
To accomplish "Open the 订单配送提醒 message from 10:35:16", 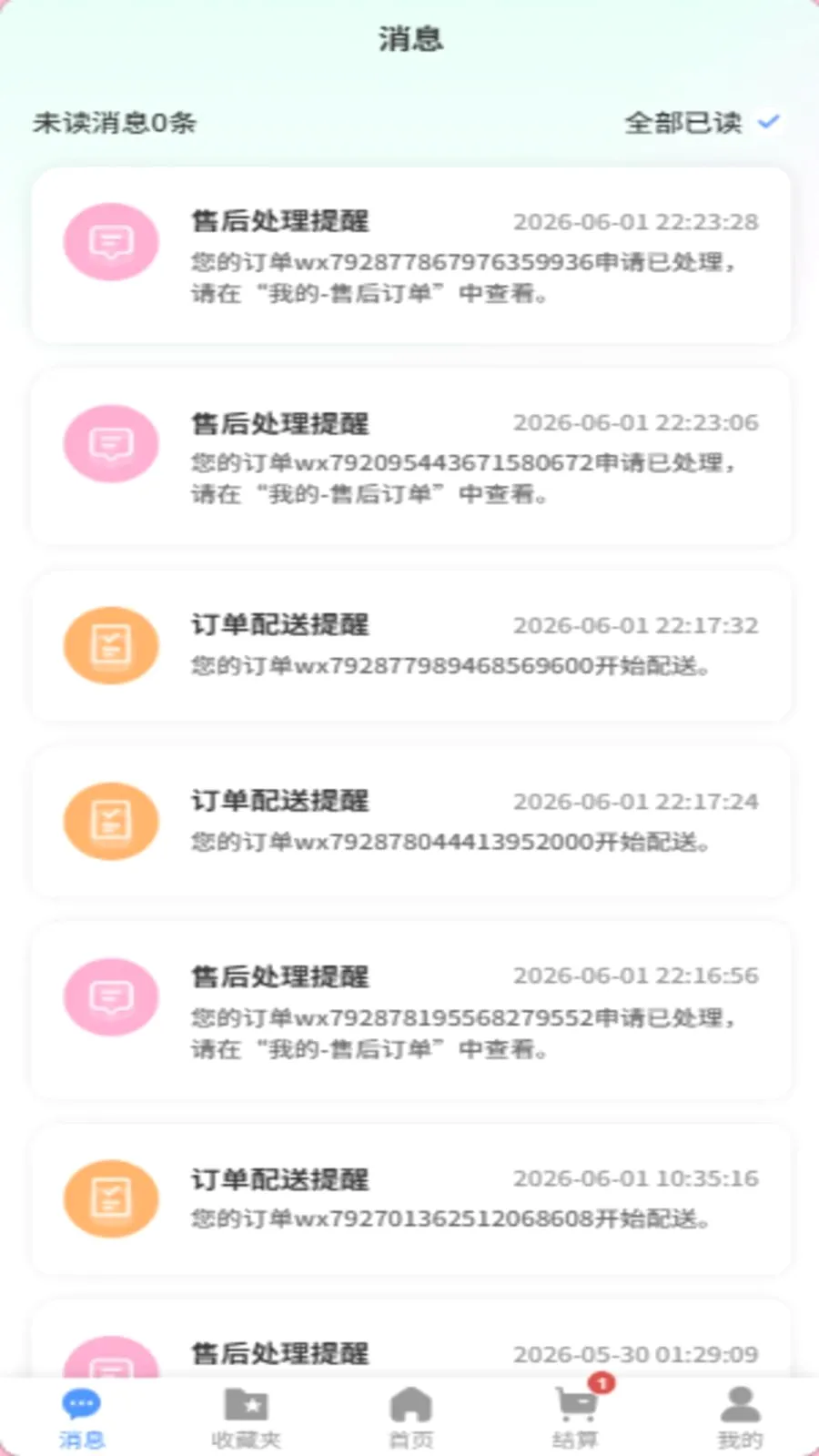I will pos(410,1198).
